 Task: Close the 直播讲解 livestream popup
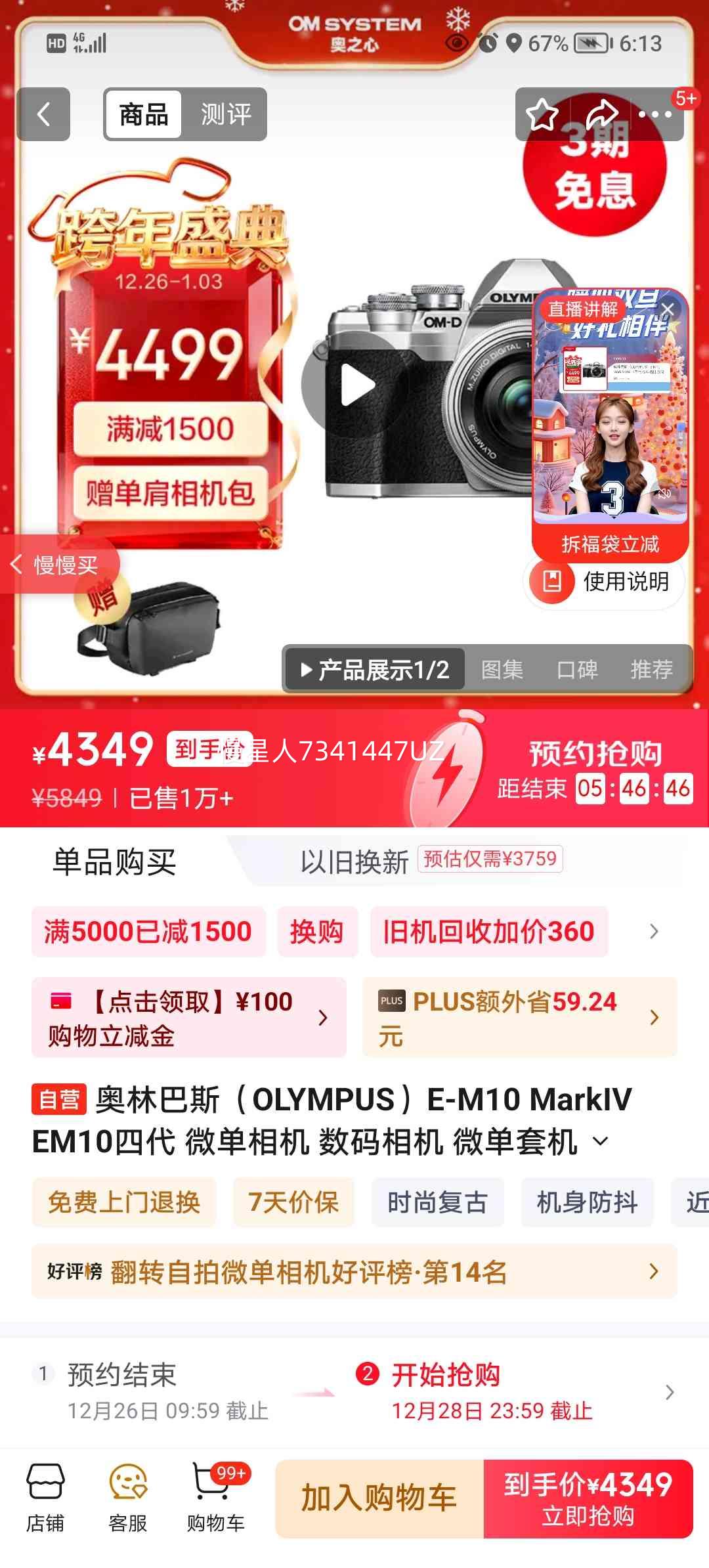(669, 310)
